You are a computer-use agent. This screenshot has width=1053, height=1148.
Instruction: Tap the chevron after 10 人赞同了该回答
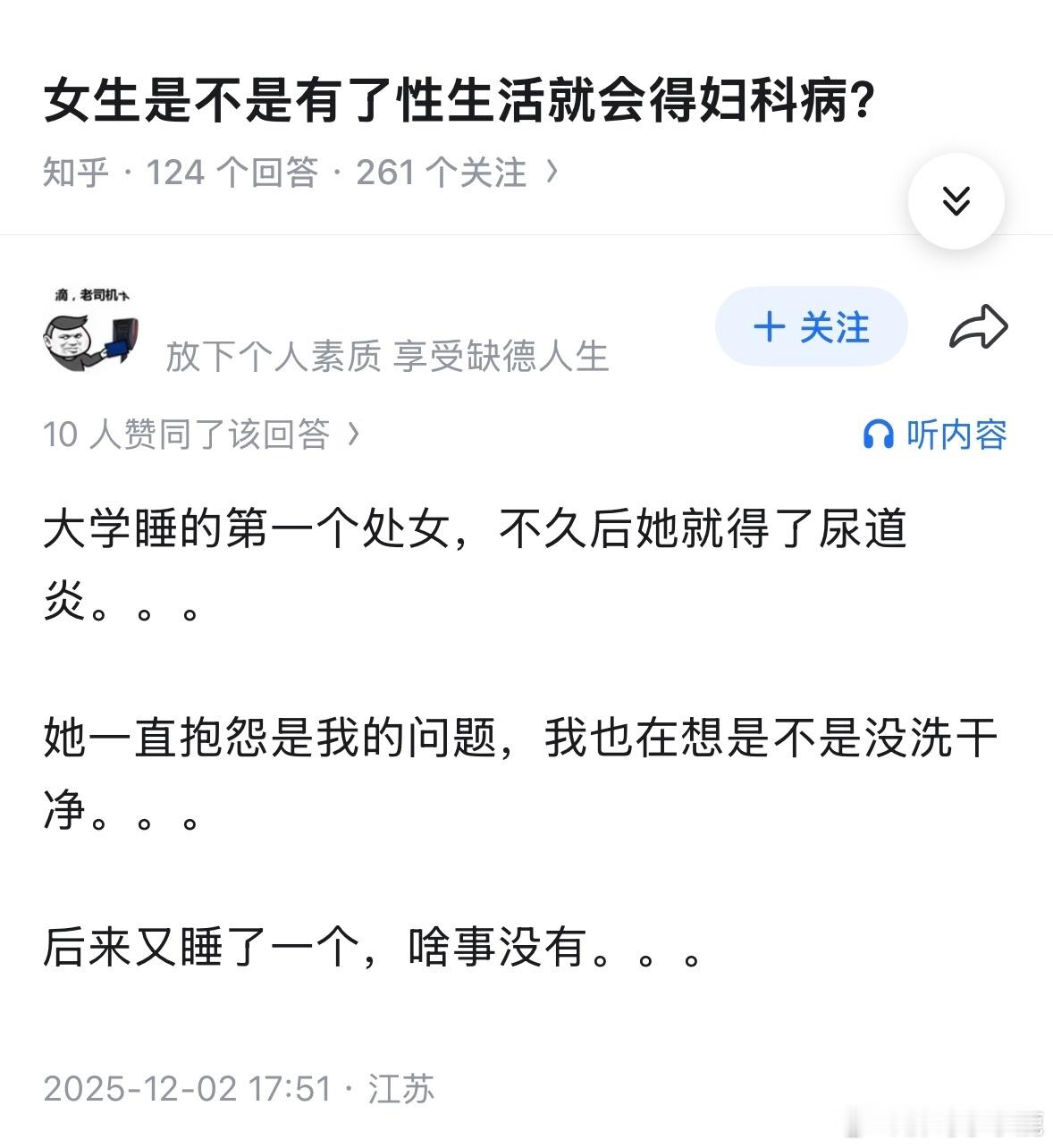click(x=356, y=434)
